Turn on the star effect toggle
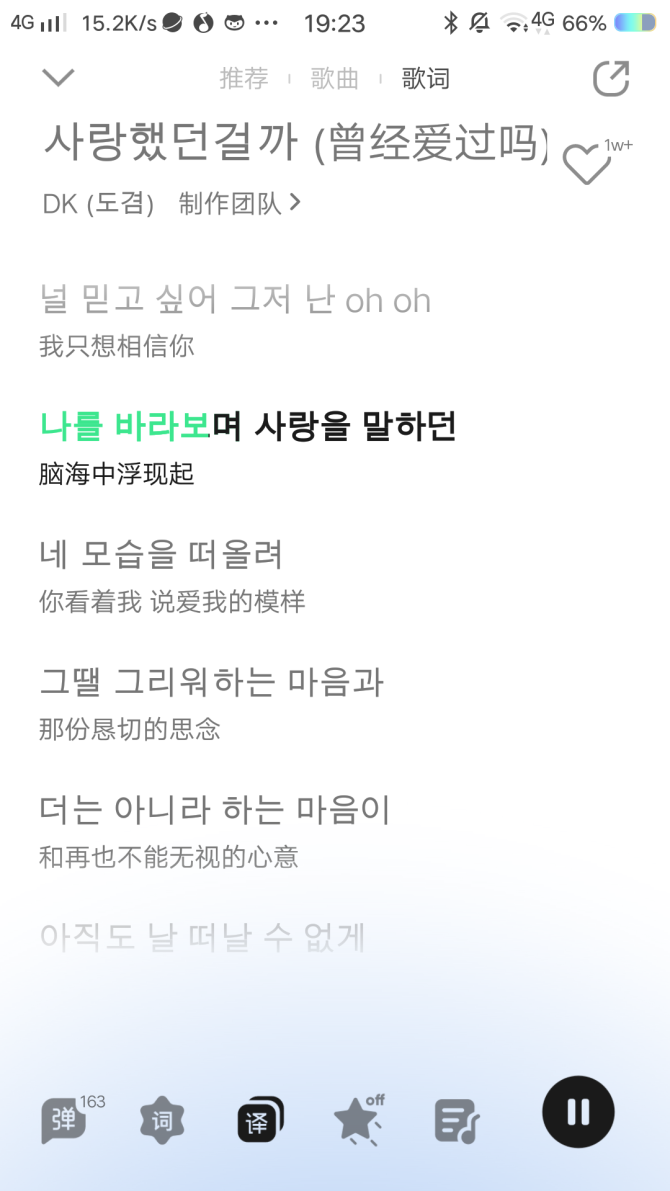The width and height of the screenshot is (670, 1191). (357, 1121)
